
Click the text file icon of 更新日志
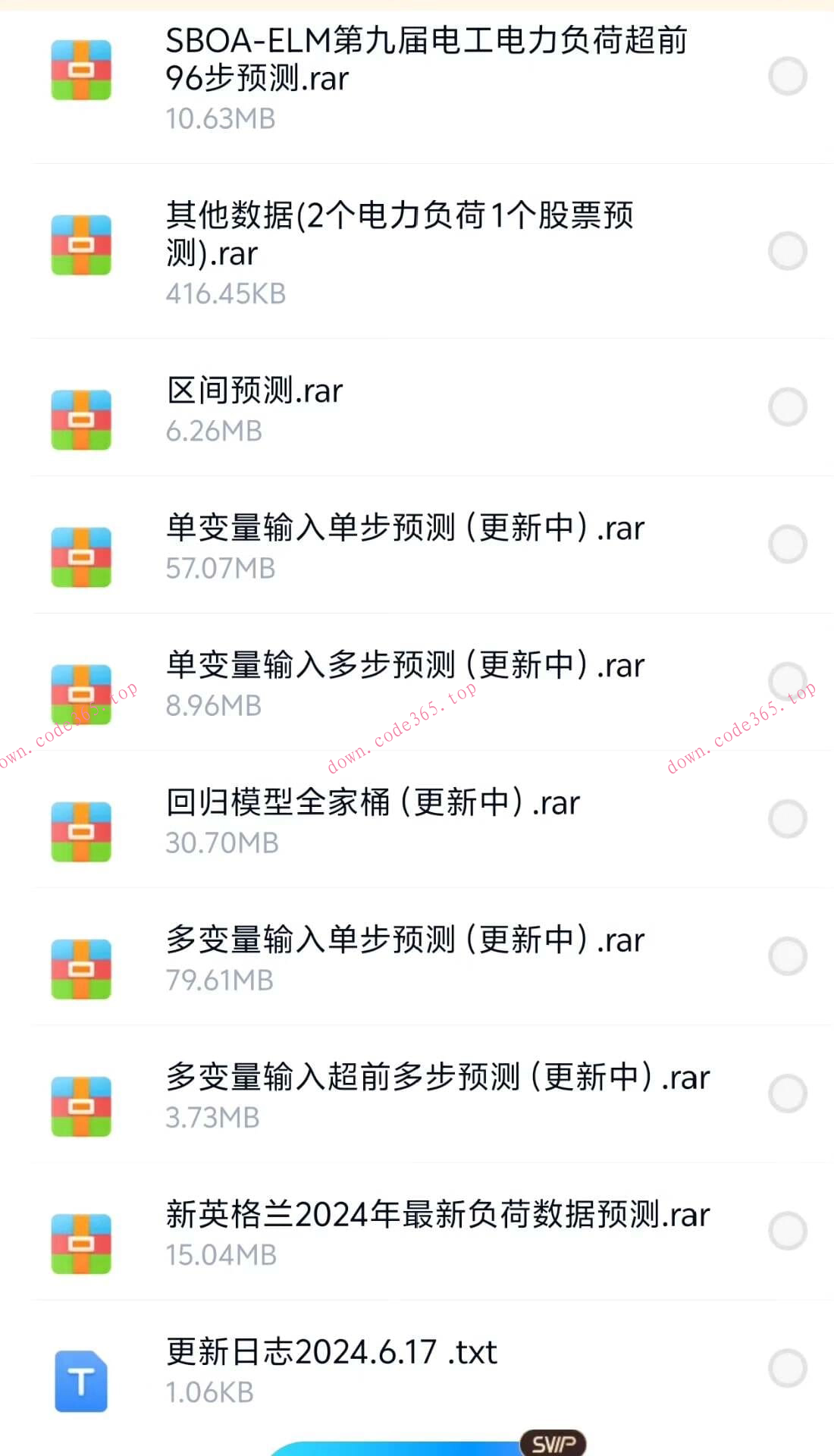[80, 1380]
